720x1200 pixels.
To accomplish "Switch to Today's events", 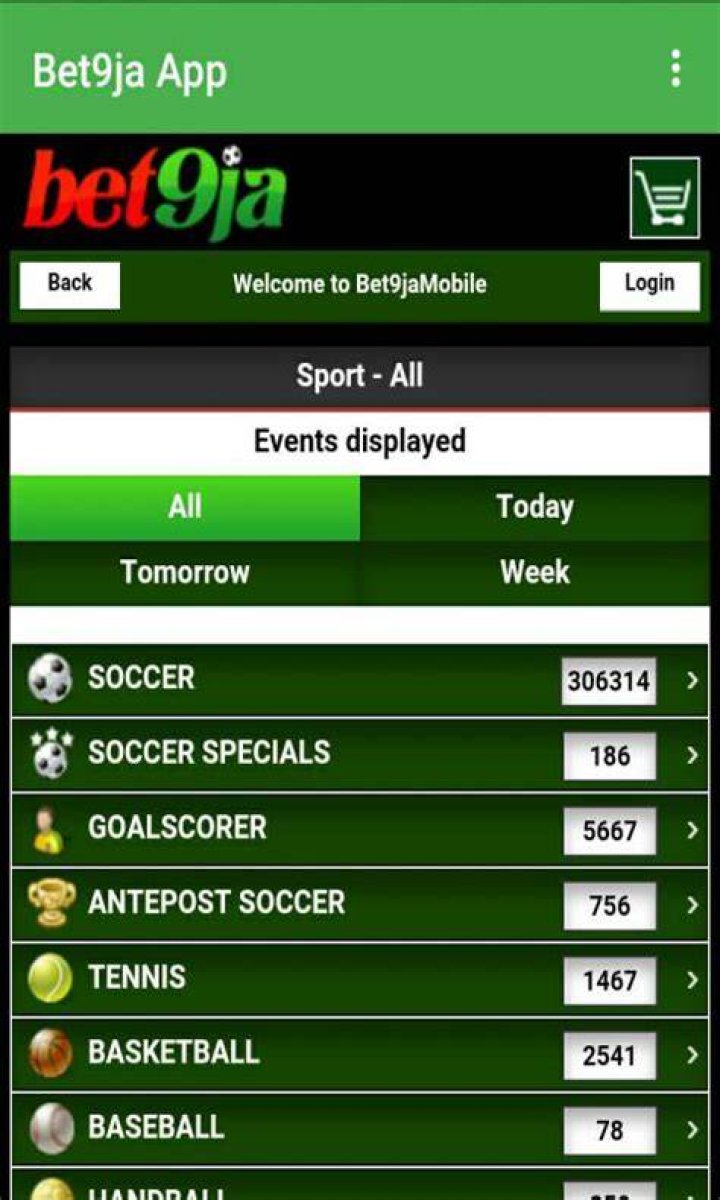I will (535, 508).
